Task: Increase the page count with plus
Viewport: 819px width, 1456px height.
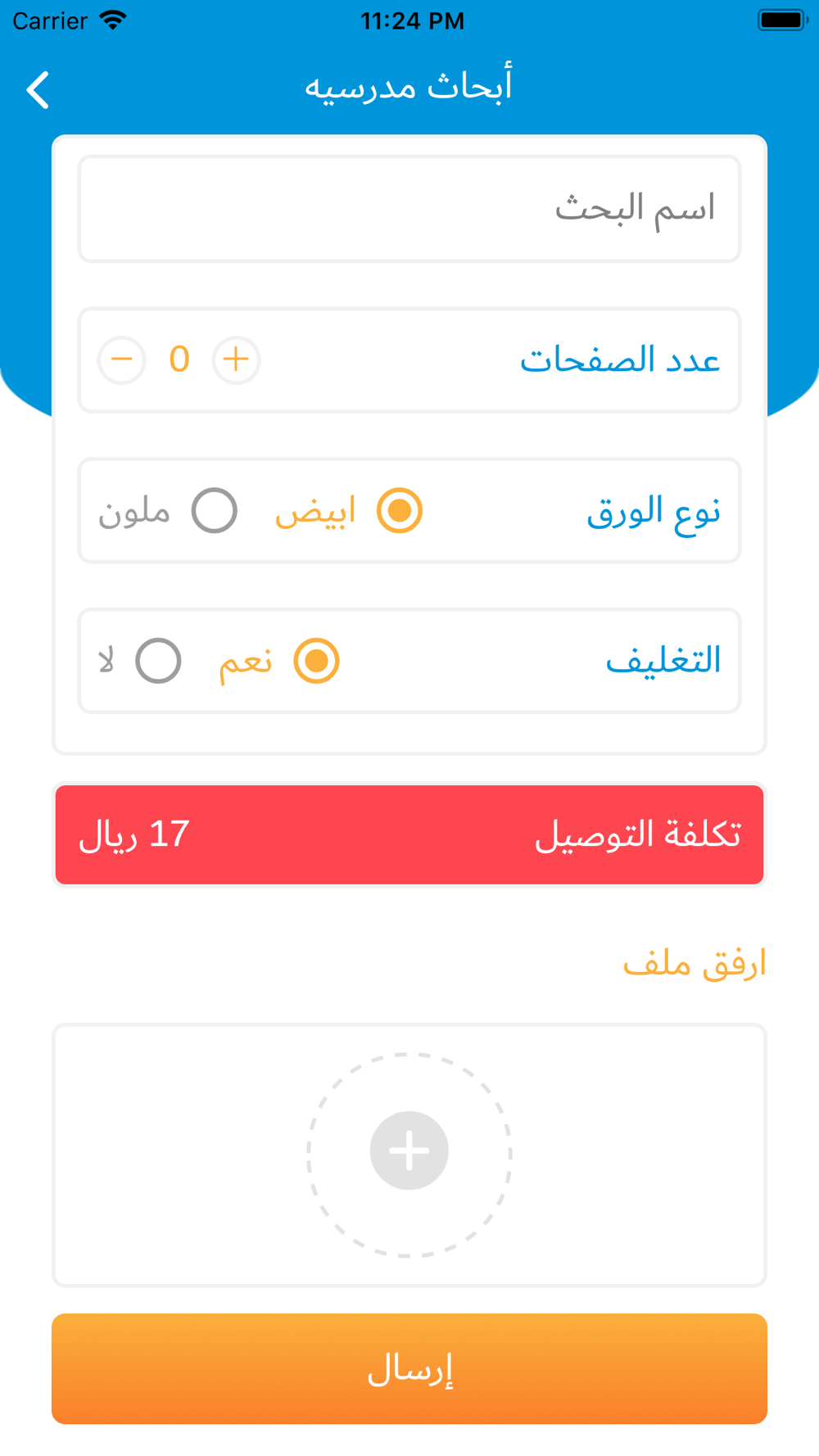Action: pos(236,359)
